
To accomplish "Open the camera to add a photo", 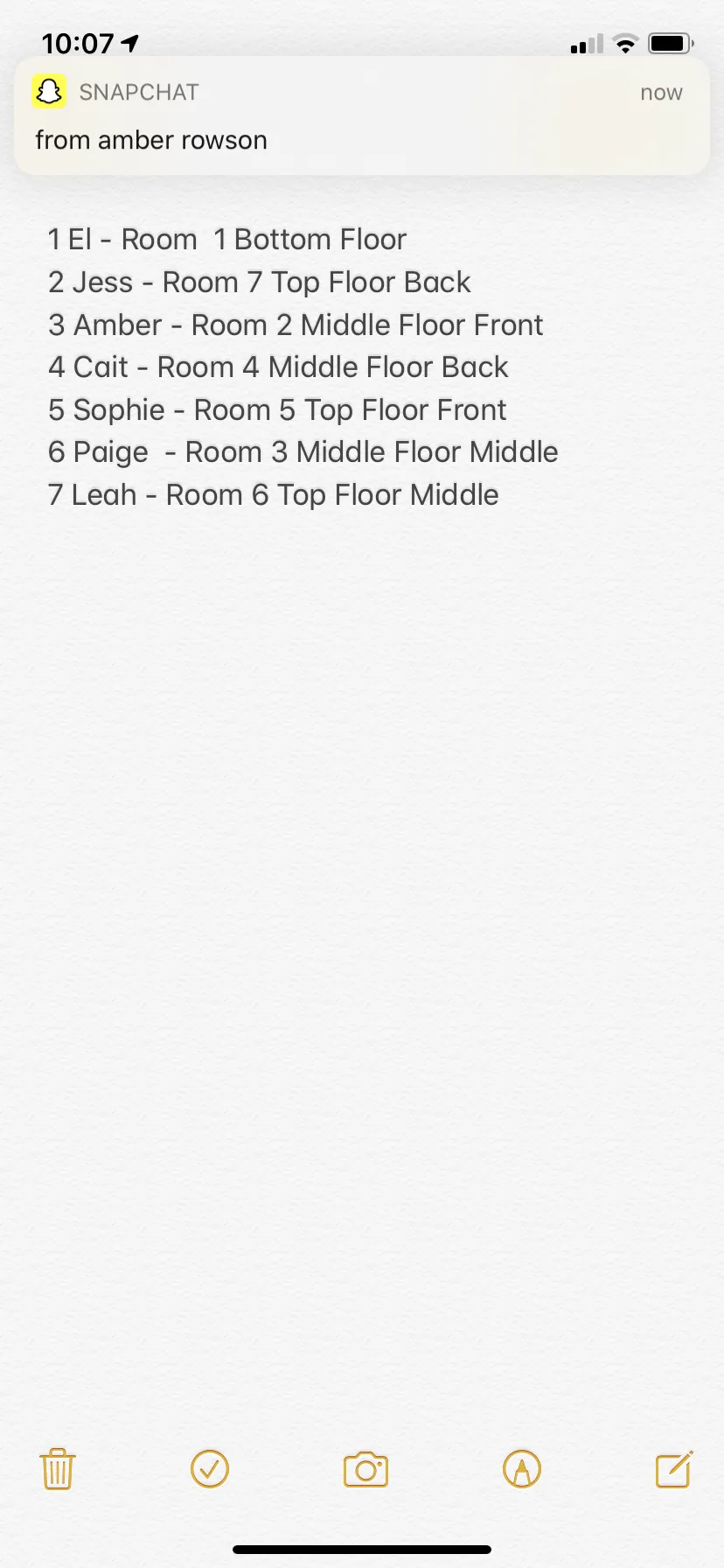I will pyautogui.click(x=365, y=1469).
